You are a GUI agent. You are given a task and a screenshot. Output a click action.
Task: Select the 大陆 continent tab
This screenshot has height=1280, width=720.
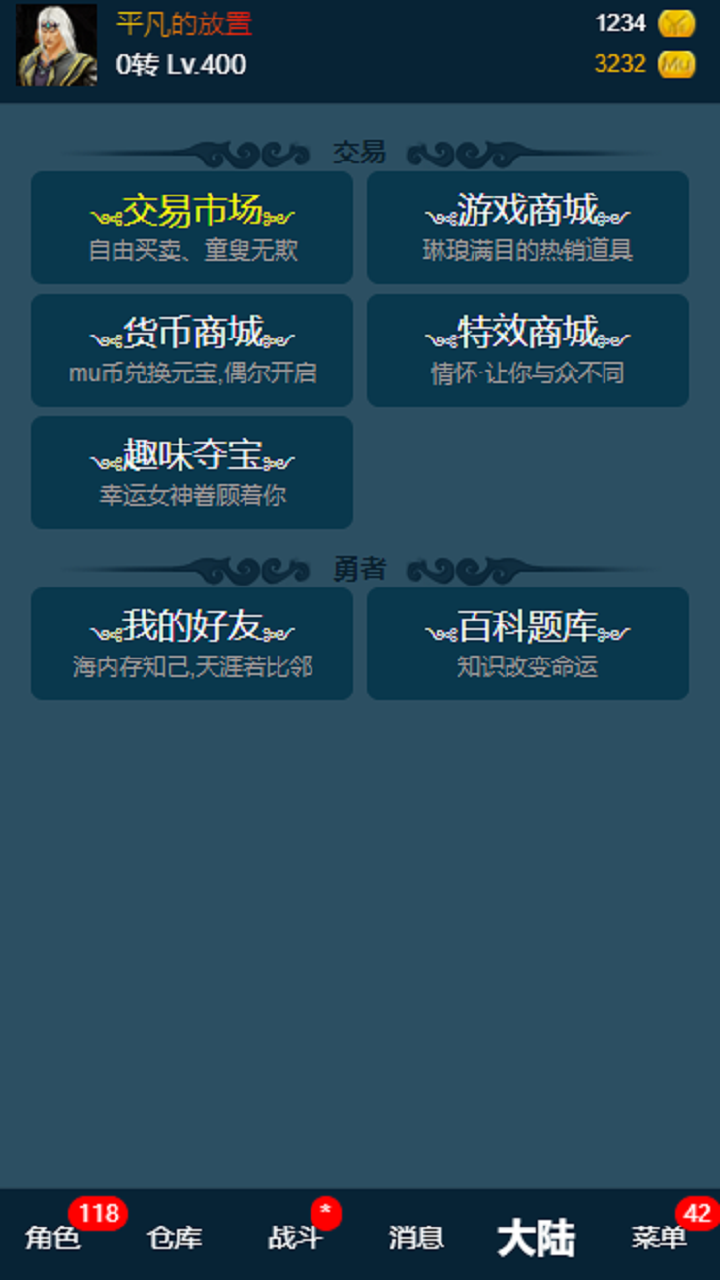click(536, 1238)
